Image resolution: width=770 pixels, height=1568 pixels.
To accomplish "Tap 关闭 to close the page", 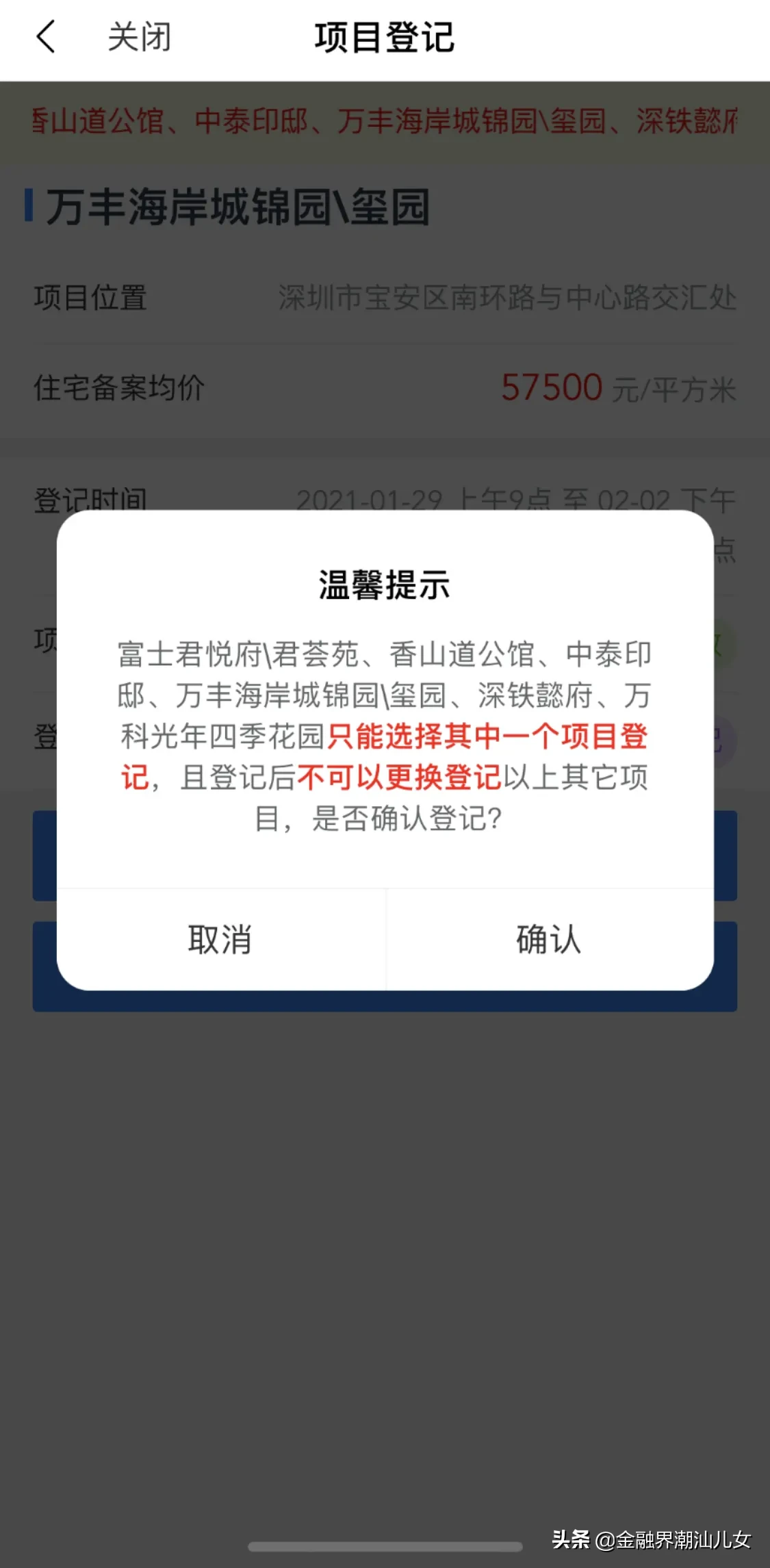I will (x=140, y=37).
